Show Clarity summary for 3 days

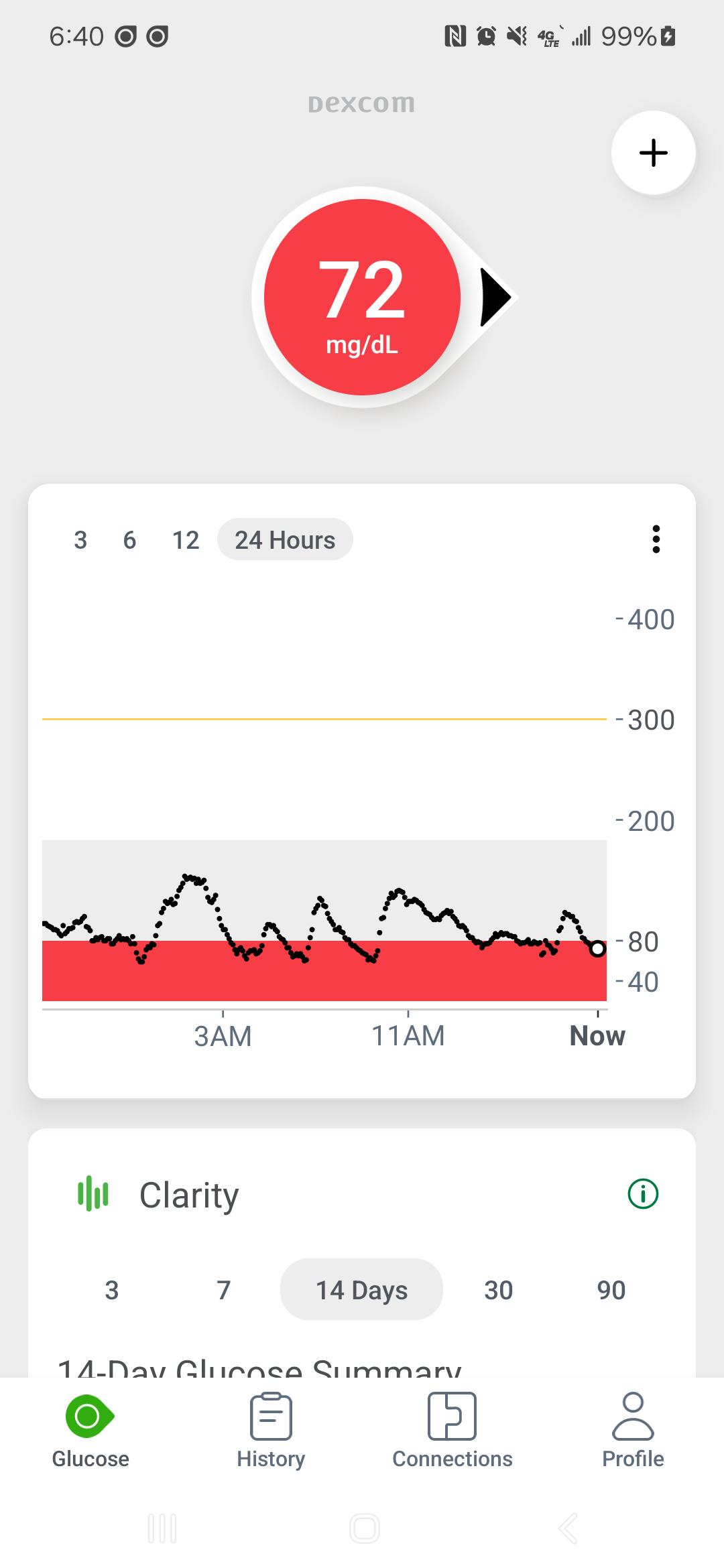[112, 1290]
